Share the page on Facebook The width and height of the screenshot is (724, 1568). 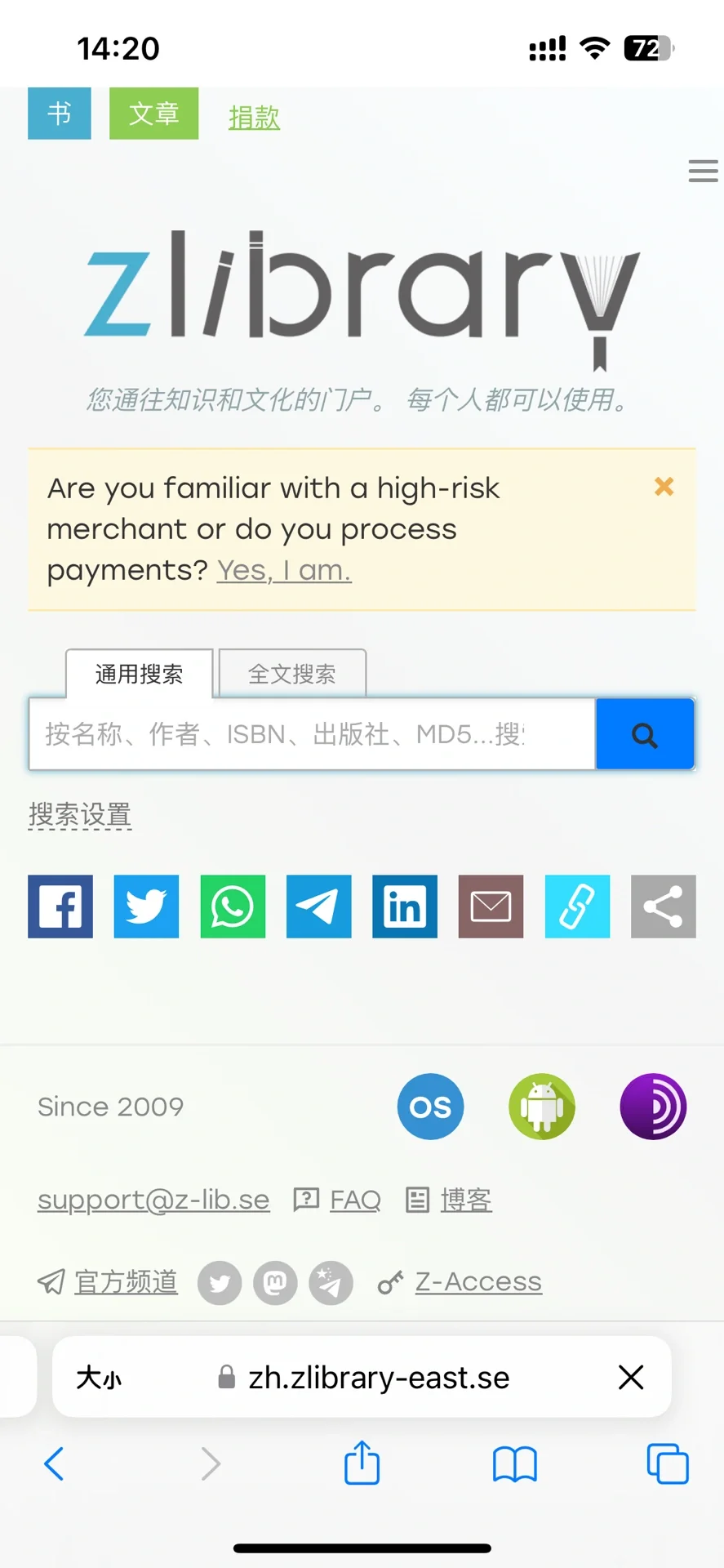[60, 906]
